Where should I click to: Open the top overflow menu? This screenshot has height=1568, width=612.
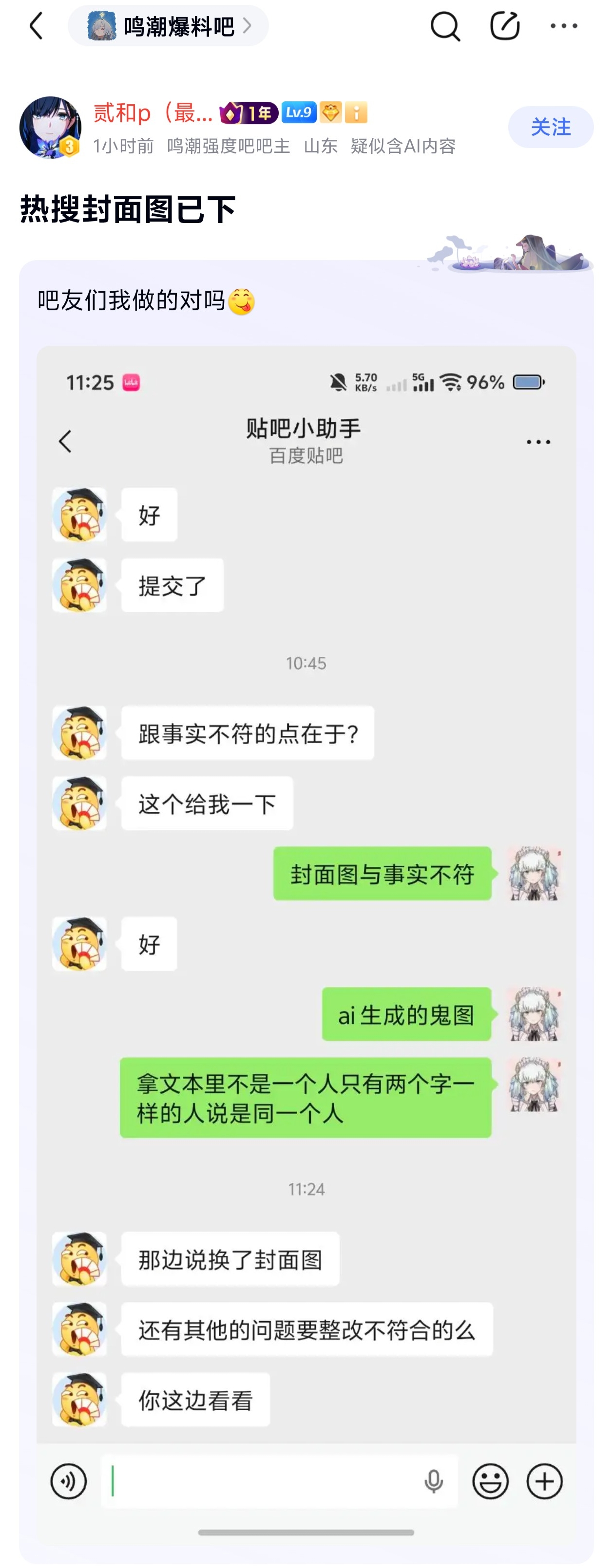point(563,26)
